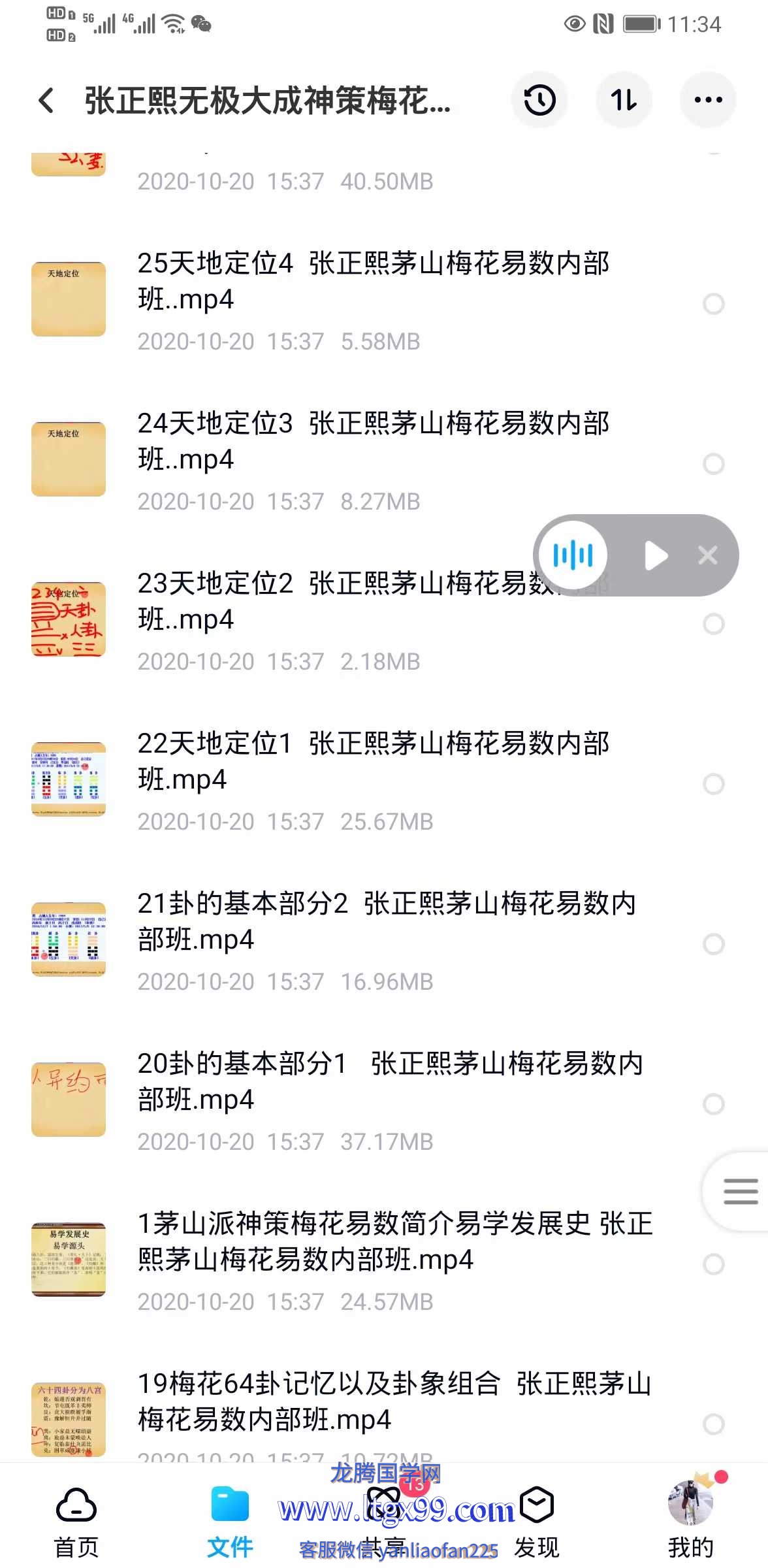The height and width of the screenshot is (1568, 768).
Task: Open the 25天地定位4 video file
Action: click(372, 282)
